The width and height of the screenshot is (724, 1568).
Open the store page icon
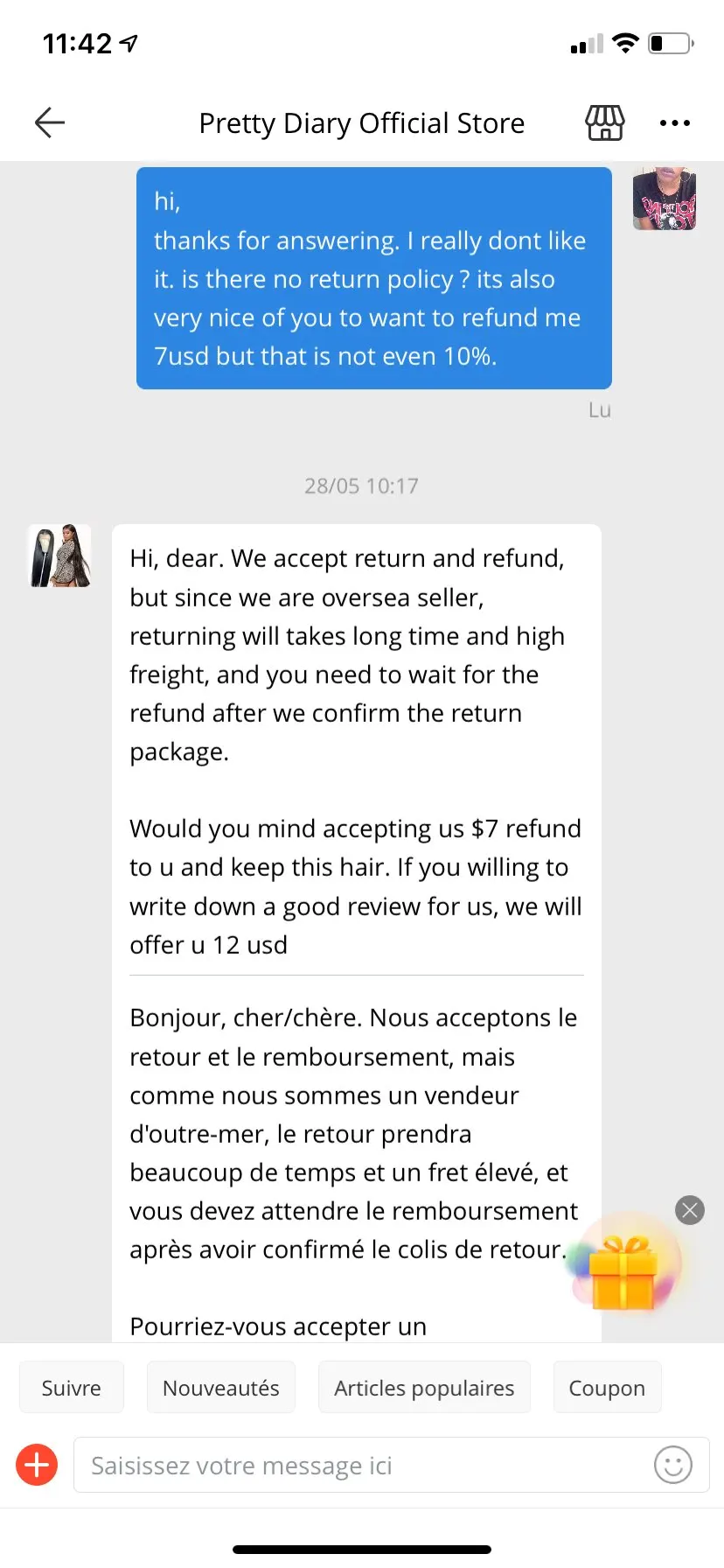point(604,122)
